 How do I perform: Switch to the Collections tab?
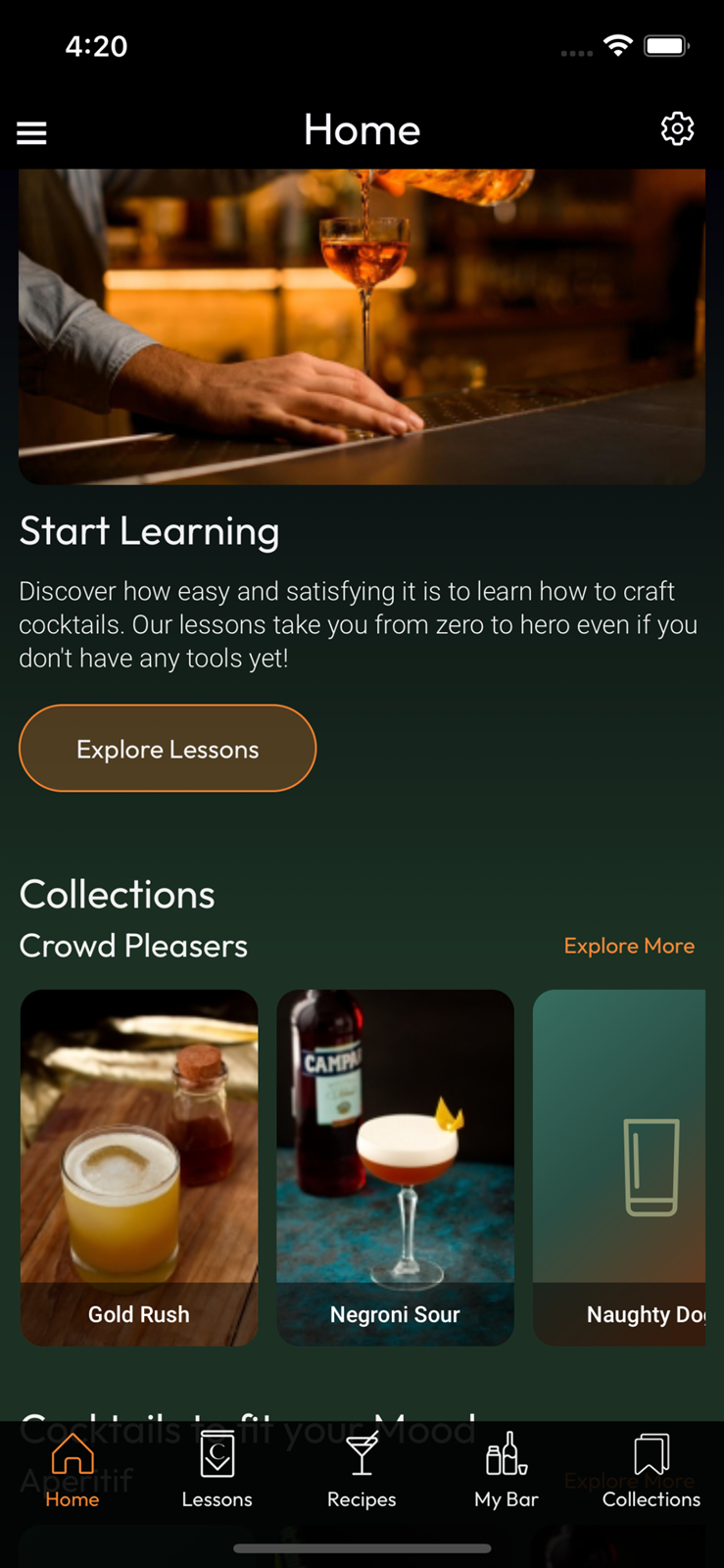[651, 1470]
